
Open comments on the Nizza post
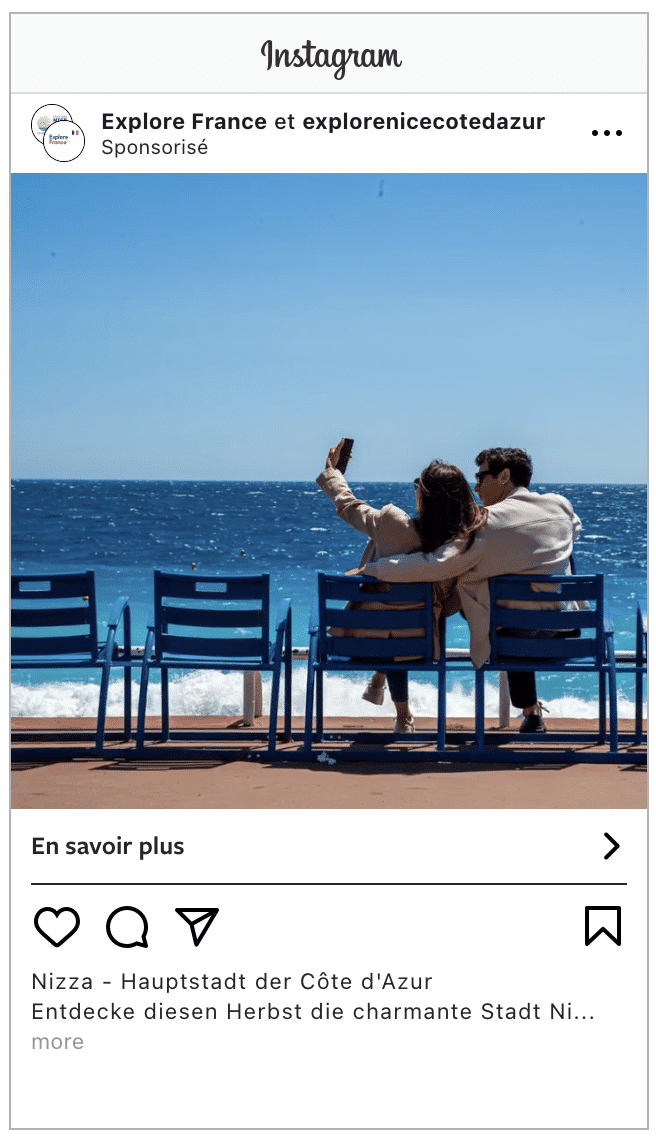tap(127, 926)
